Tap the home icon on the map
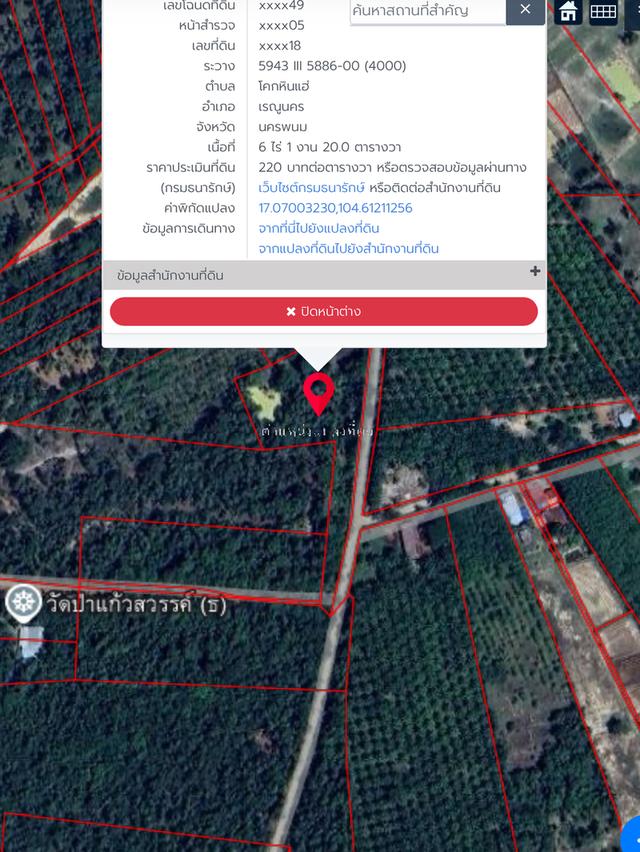This screenshot has height=852, width=640. click(567, 11)
